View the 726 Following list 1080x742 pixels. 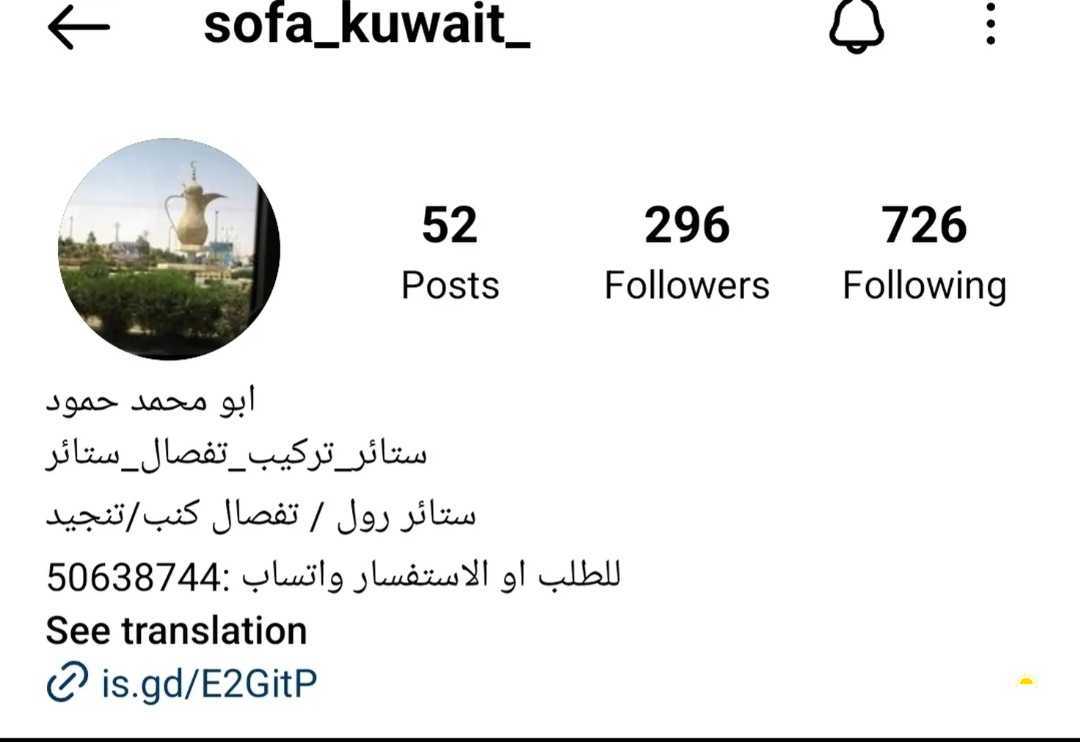point(924,253)
